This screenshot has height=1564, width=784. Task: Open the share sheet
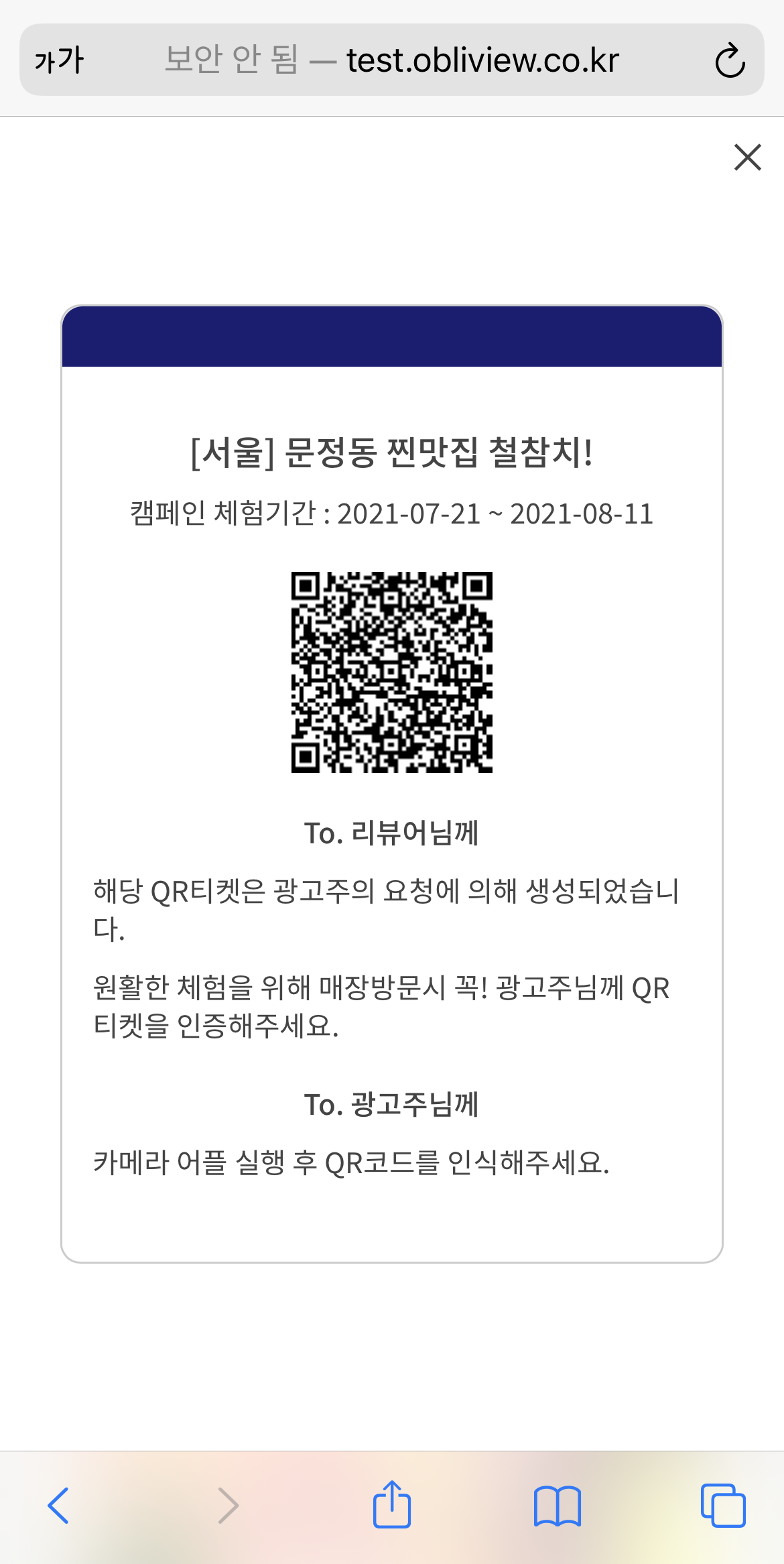[392, 1504]
